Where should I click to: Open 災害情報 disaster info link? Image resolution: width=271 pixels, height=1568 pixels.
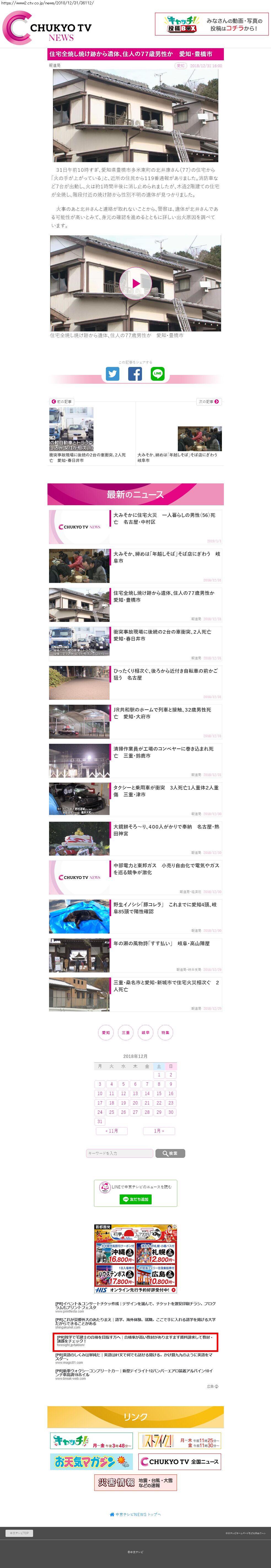(135, 1482)
